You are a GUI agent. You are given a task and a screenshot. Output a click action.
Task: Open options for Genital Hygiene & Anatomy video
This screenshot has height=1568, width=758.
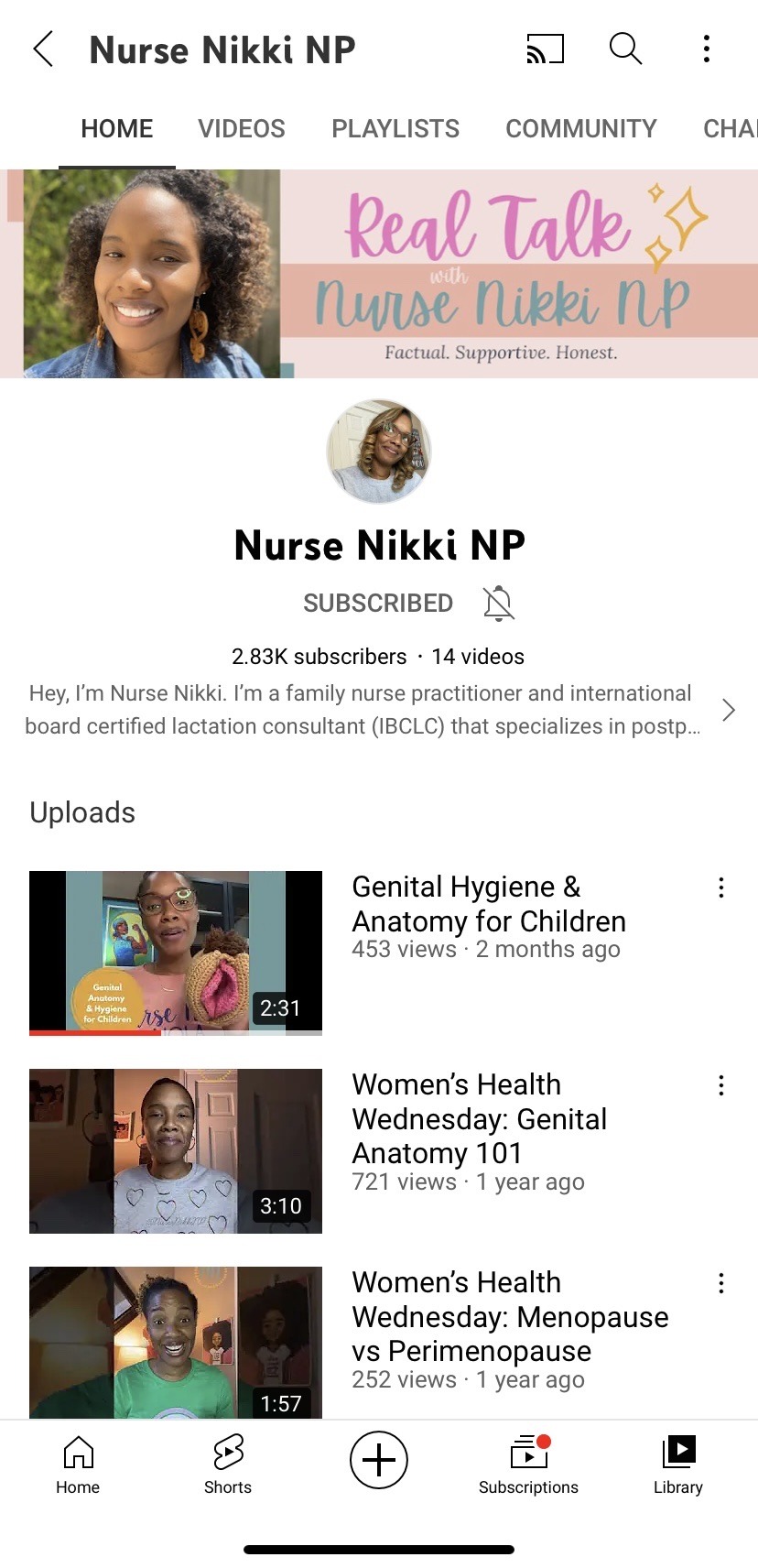pos(721,887)
